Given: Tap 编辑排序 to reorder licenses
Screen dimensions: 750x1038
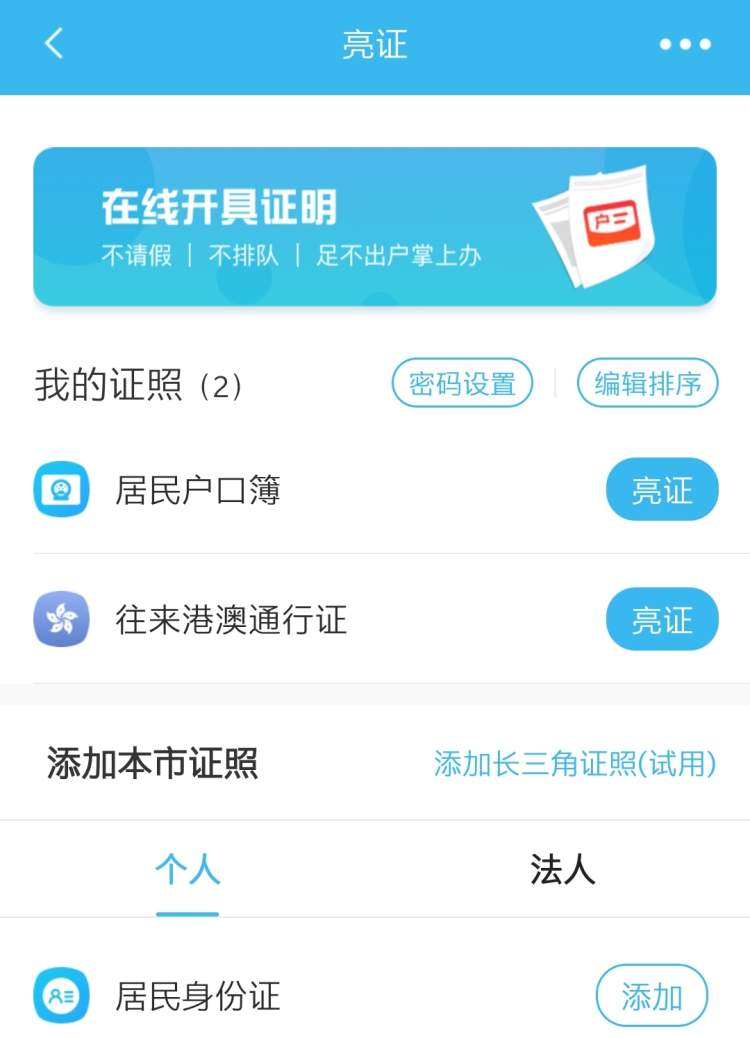Looking at the screenshot, I should click(x=647, y=383).
